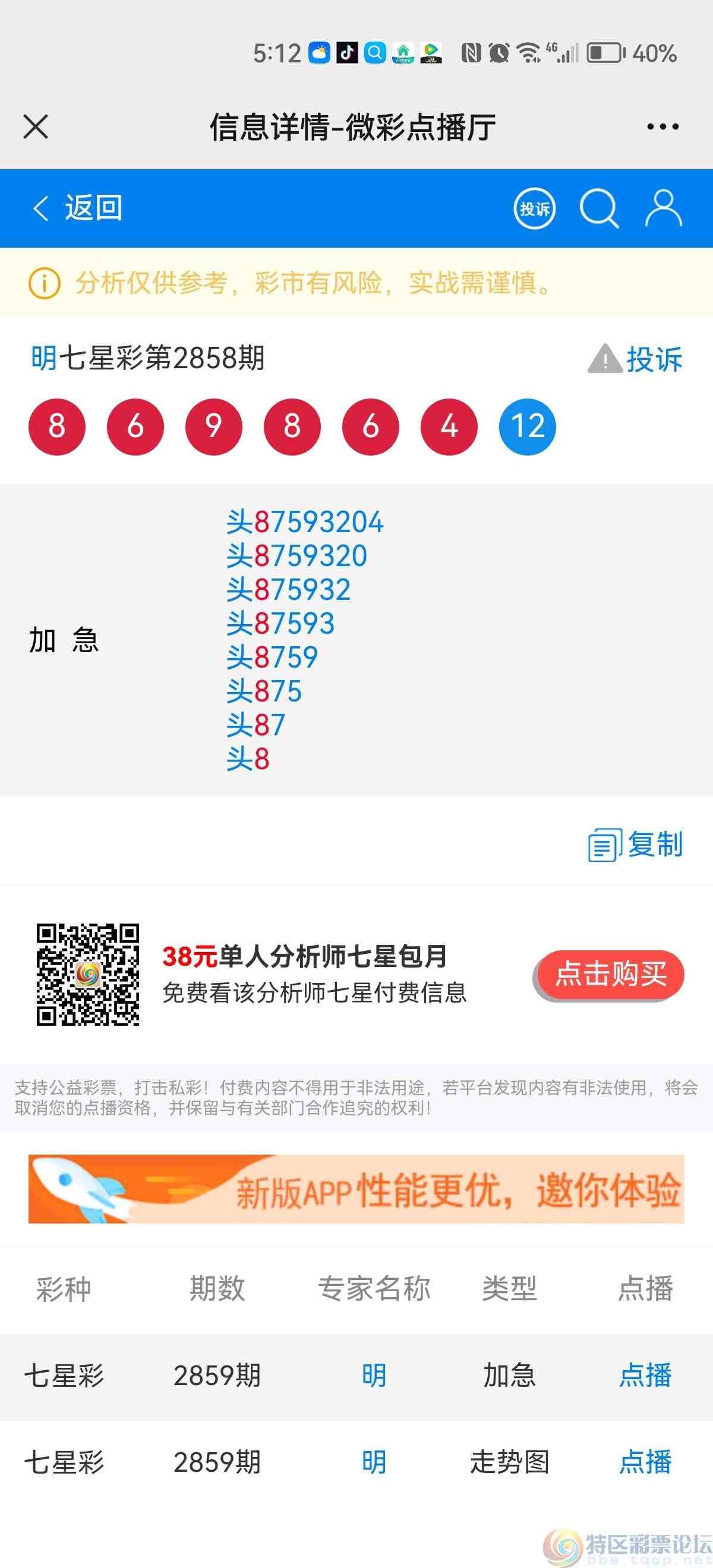Tap the info circle in the risk warning banner
Viewport: 713px width, 1568px height.
(x=43, y=283)
